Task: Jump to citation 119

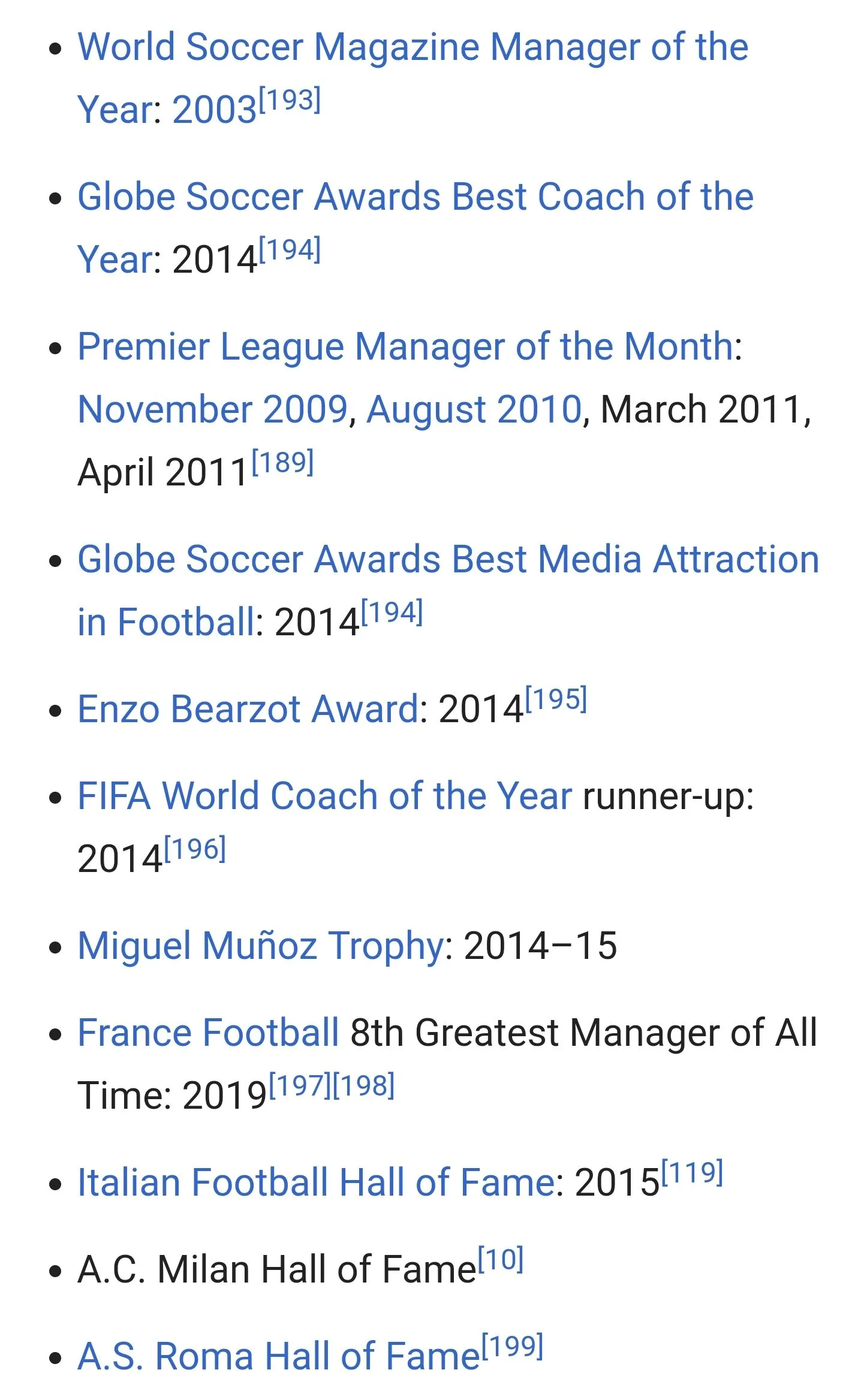Action: click(x=692, y=1173)
